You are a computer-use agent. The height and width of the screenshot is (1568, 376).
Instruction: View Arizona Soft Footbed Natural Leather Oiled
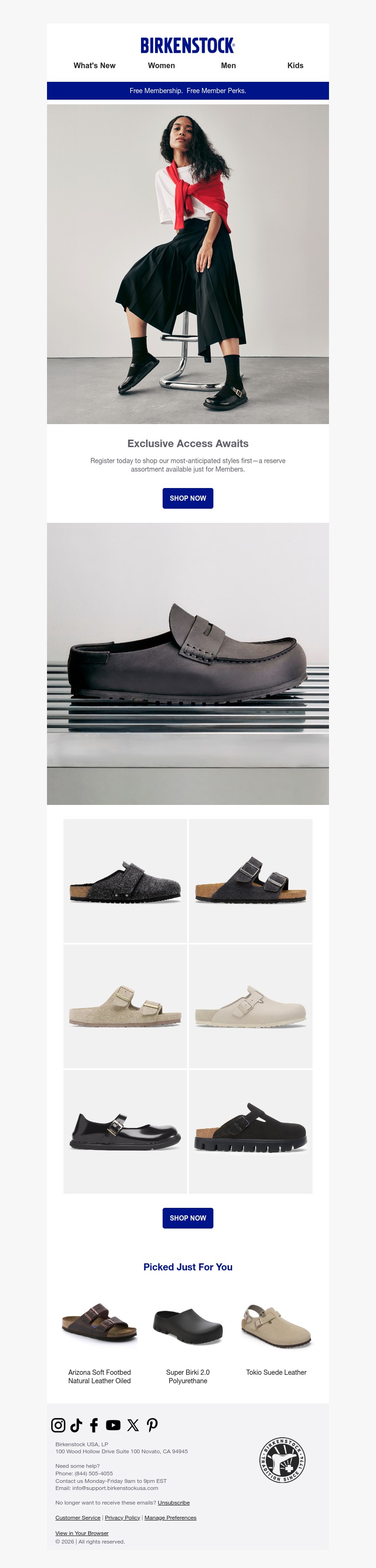[x=99, y=1376]
